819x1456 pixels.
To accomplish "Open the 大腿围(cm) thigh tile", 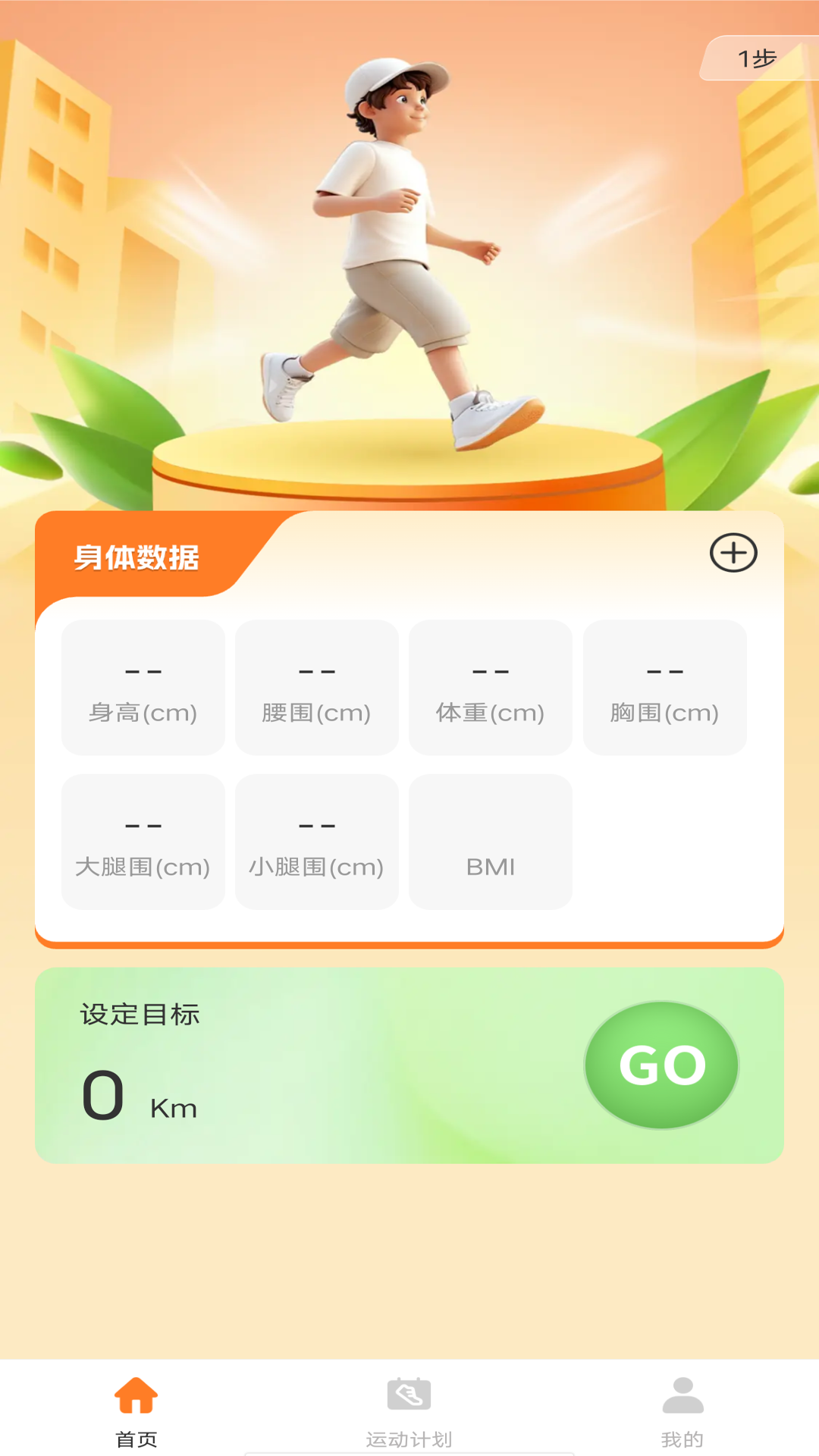I will pos(143,842).
